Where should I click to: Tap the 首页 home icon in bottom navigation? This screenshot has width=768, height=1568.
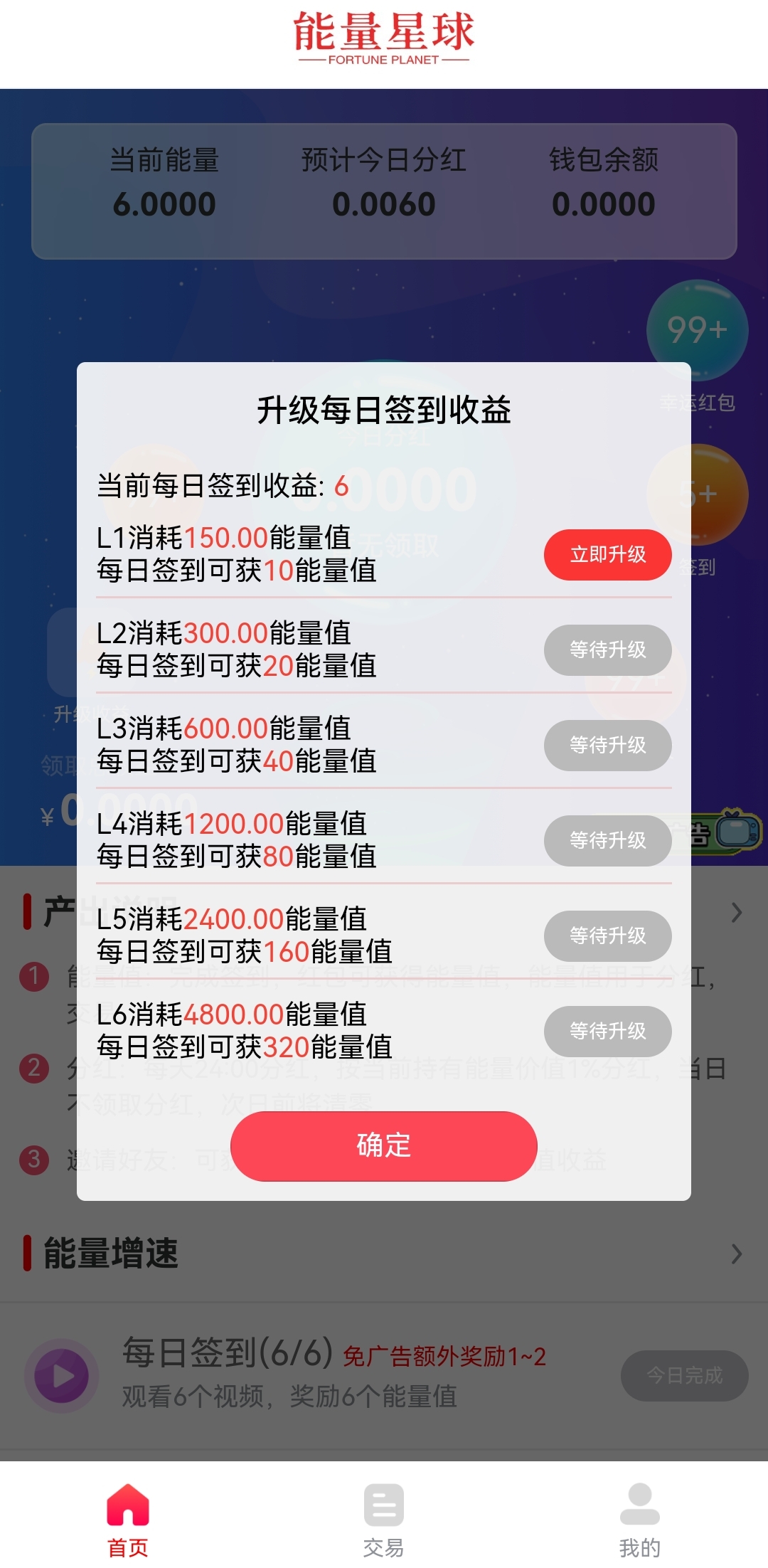(128, 1505)
